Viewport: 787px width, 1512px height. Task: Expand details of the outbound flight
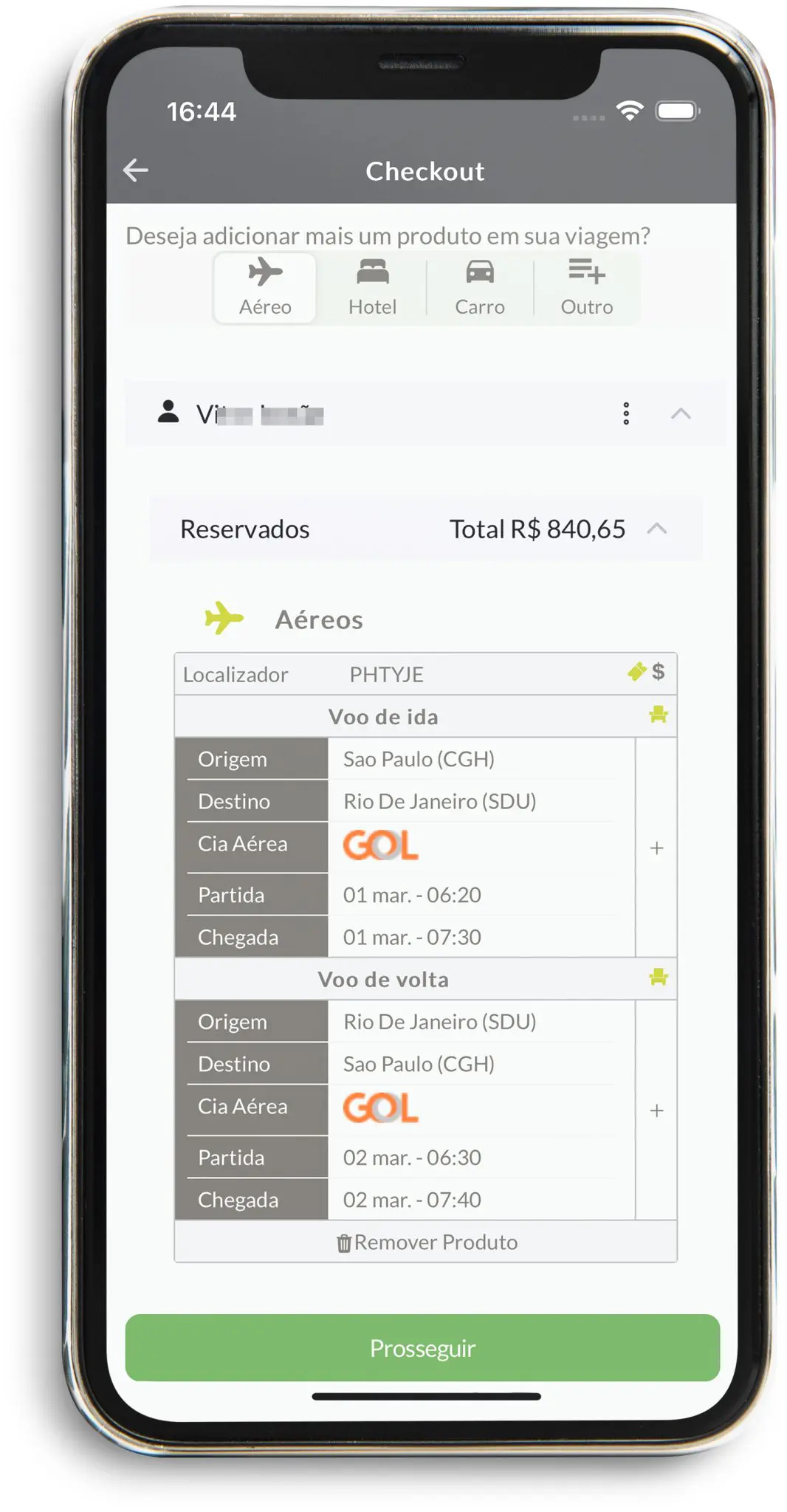pos(656,848)
